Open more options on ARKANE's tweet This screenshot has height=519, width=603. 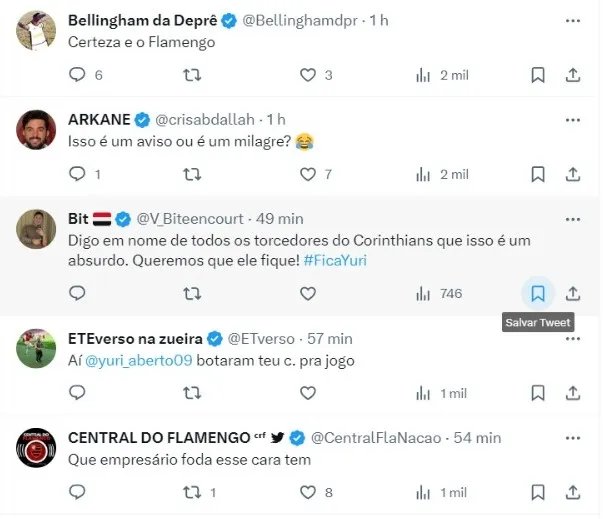572,119
